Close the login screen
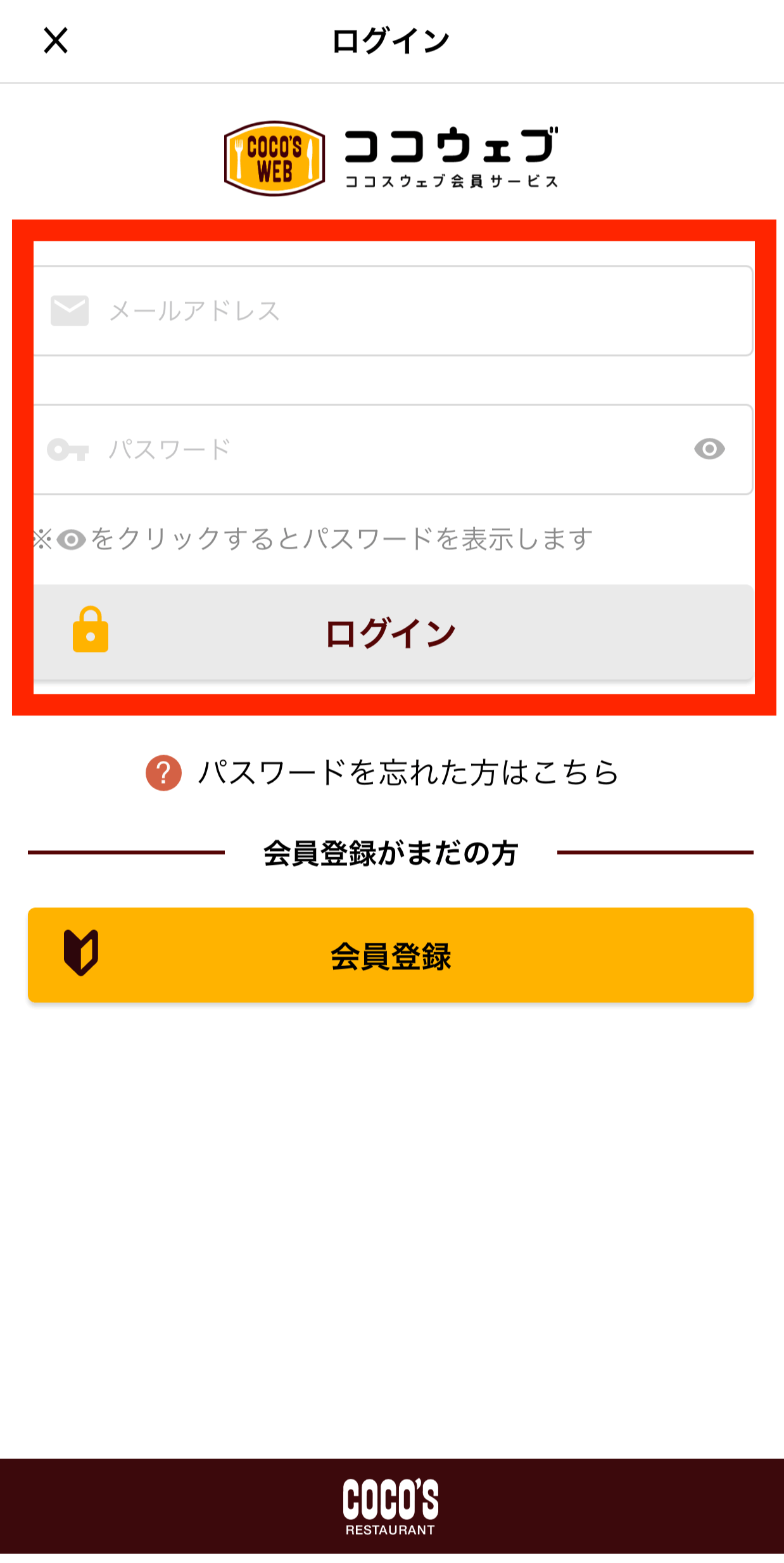This screenshot has width=784, height=1563. click(56, 41)
